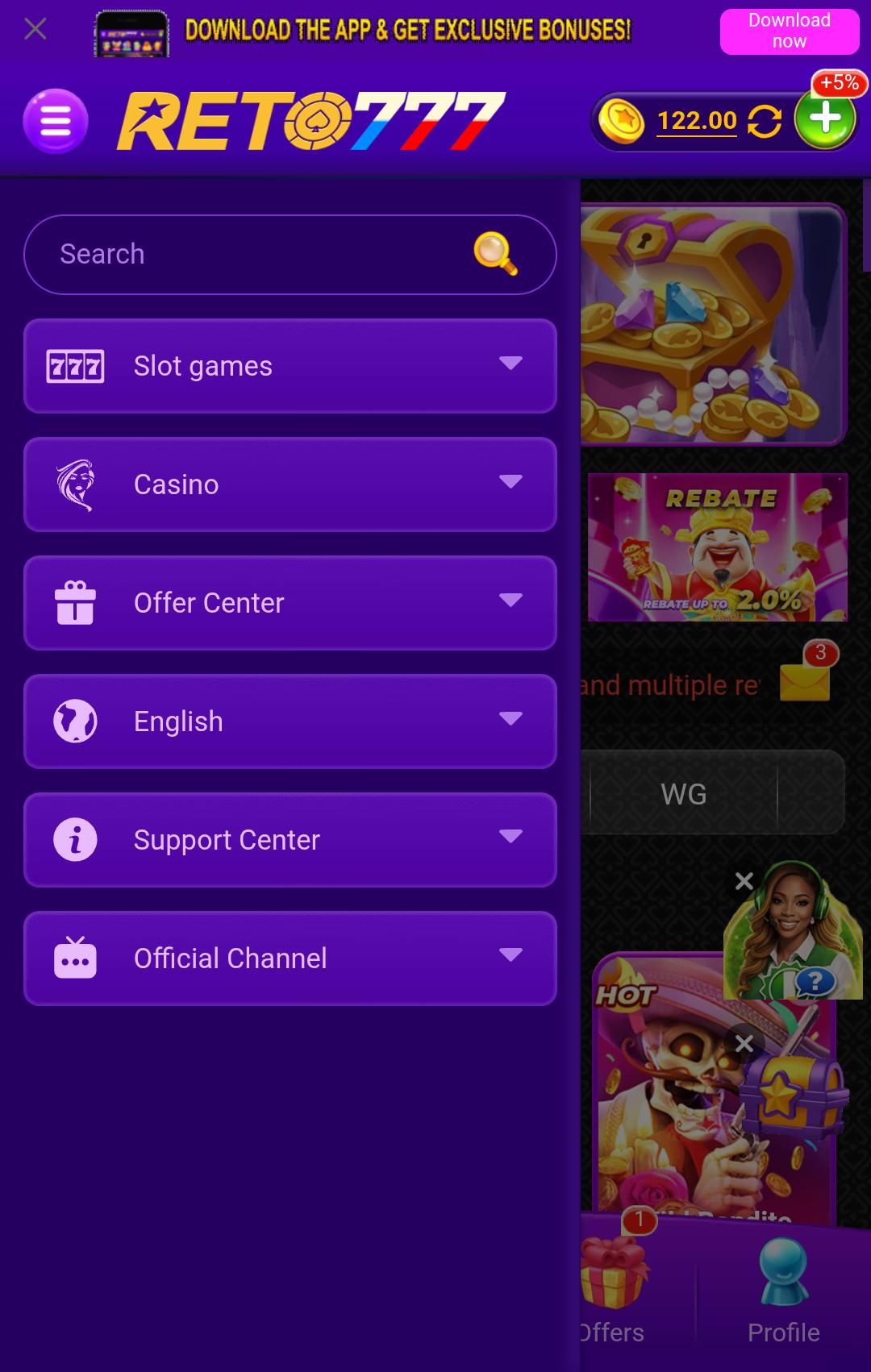
Task: Open the Rebate promotion banner
Action: click(717, 547)
